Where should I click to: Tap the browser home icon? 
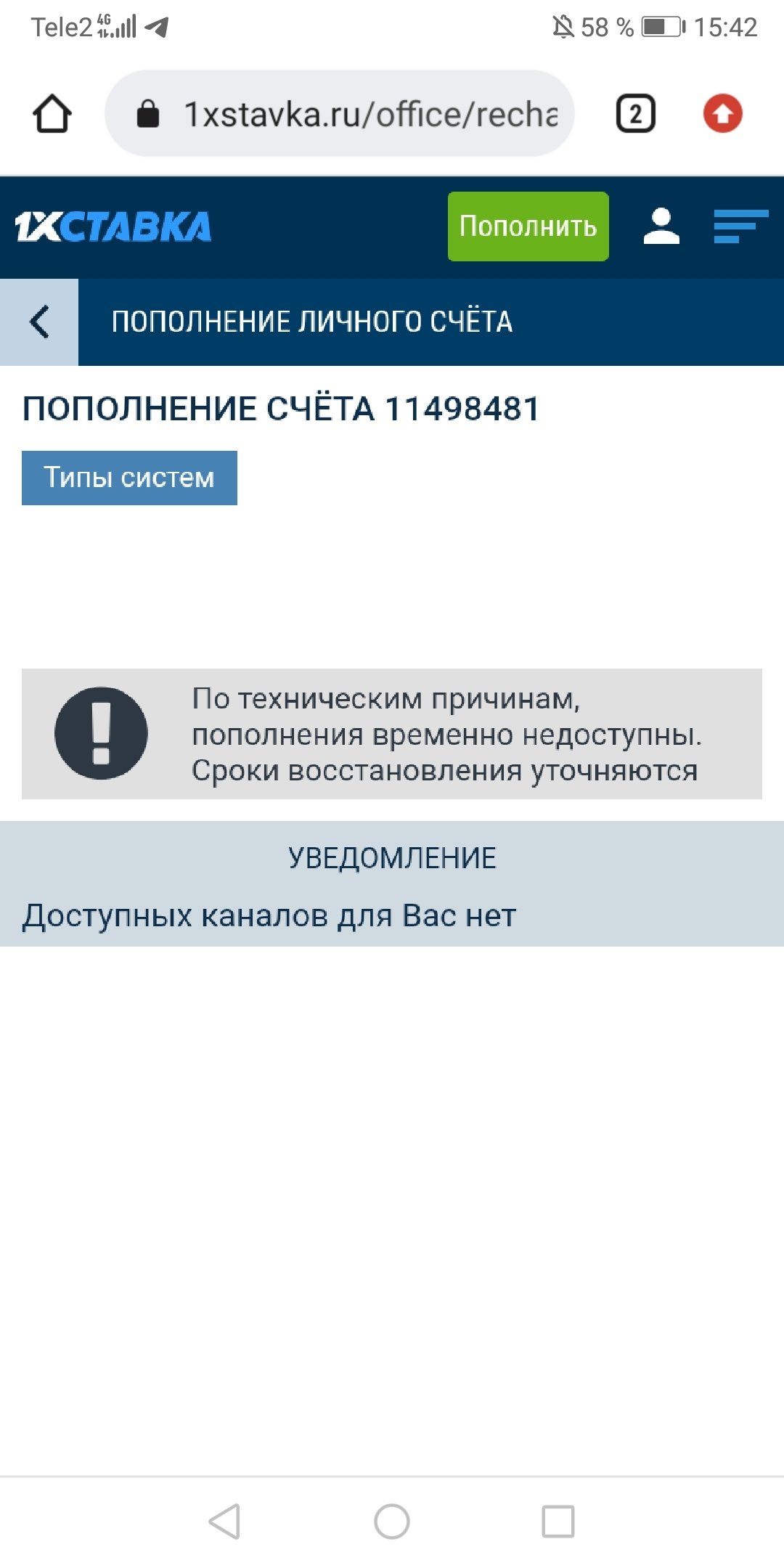(52, 114)
